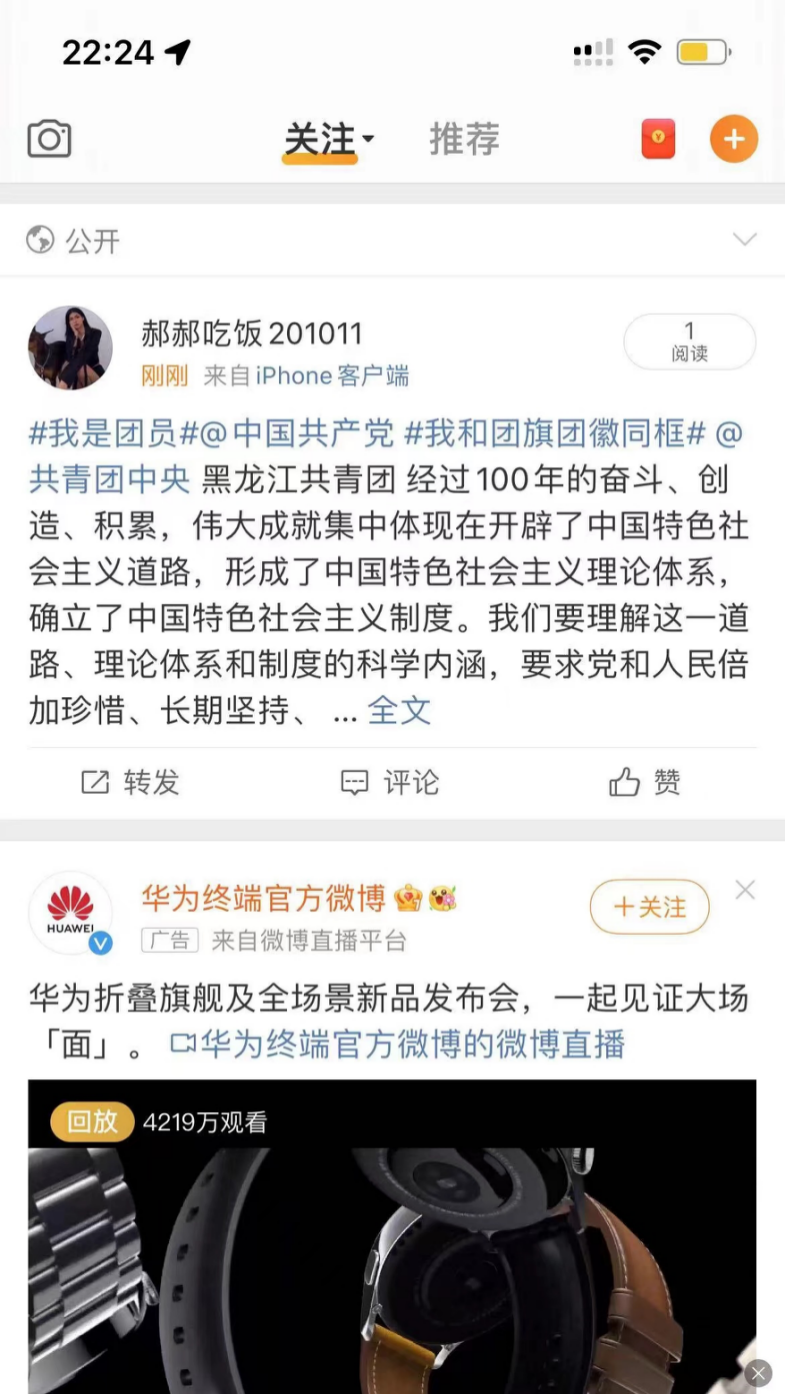Close the video overlay button
Screen dimensions: 785x1395
point(759,1373)
